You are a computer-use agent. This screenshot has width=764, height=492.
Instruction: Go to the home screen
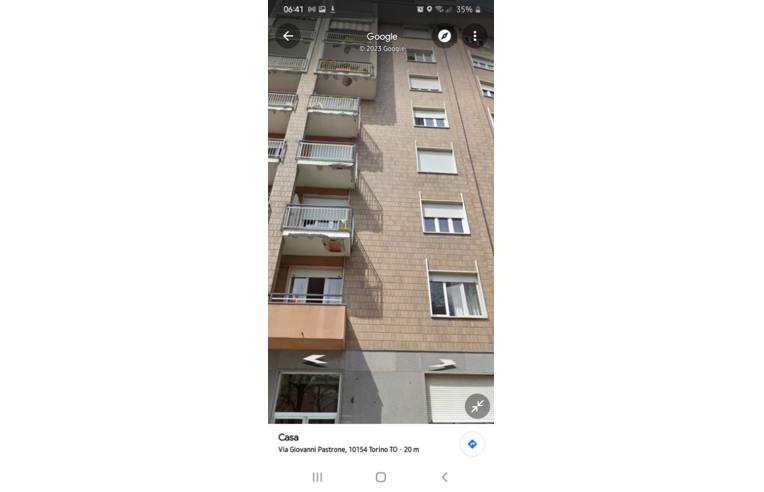(x=381, y=477)
